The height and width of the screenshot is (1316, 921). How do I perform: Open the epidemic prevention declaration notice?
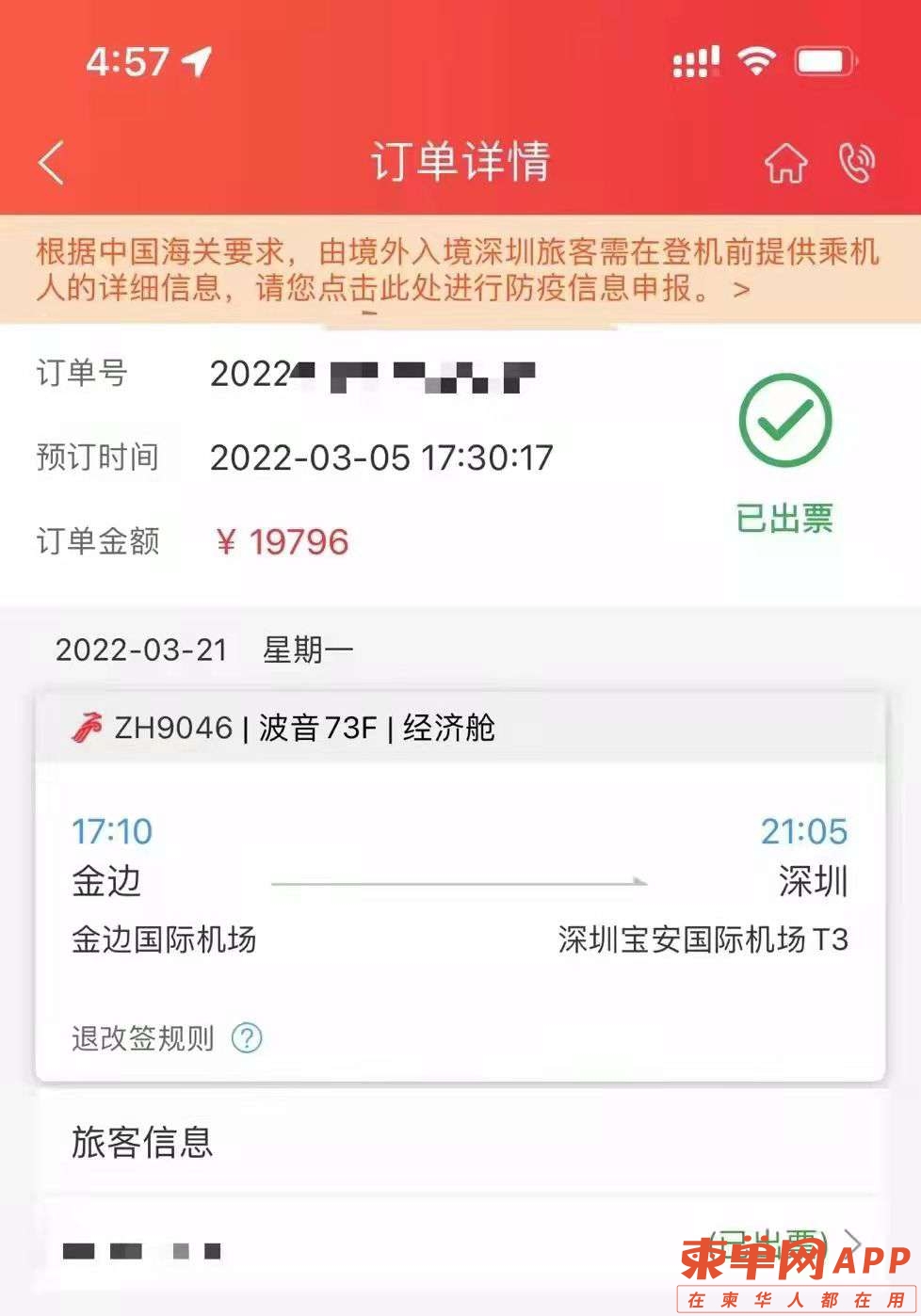point(460,270)
